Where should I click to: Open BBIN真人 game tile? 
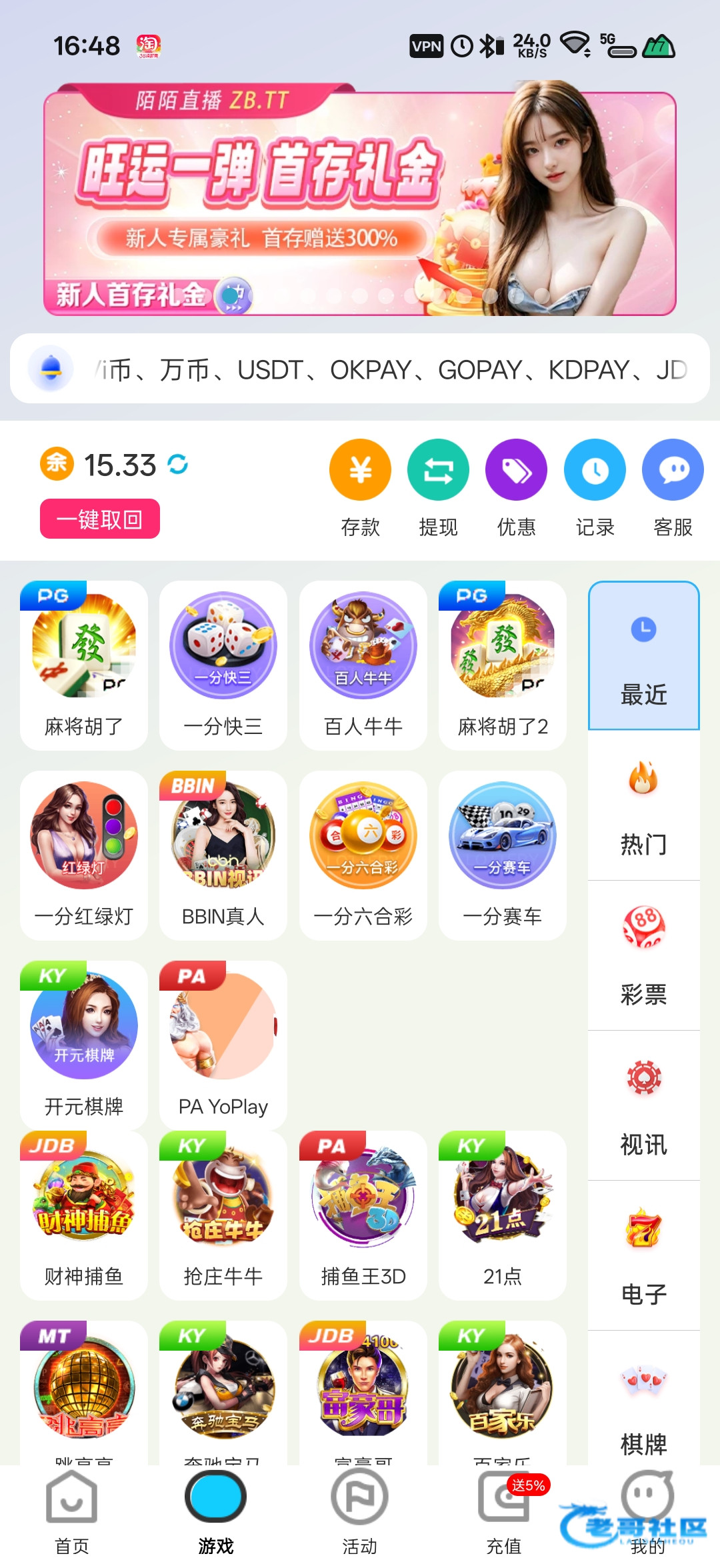click(223, 855)
